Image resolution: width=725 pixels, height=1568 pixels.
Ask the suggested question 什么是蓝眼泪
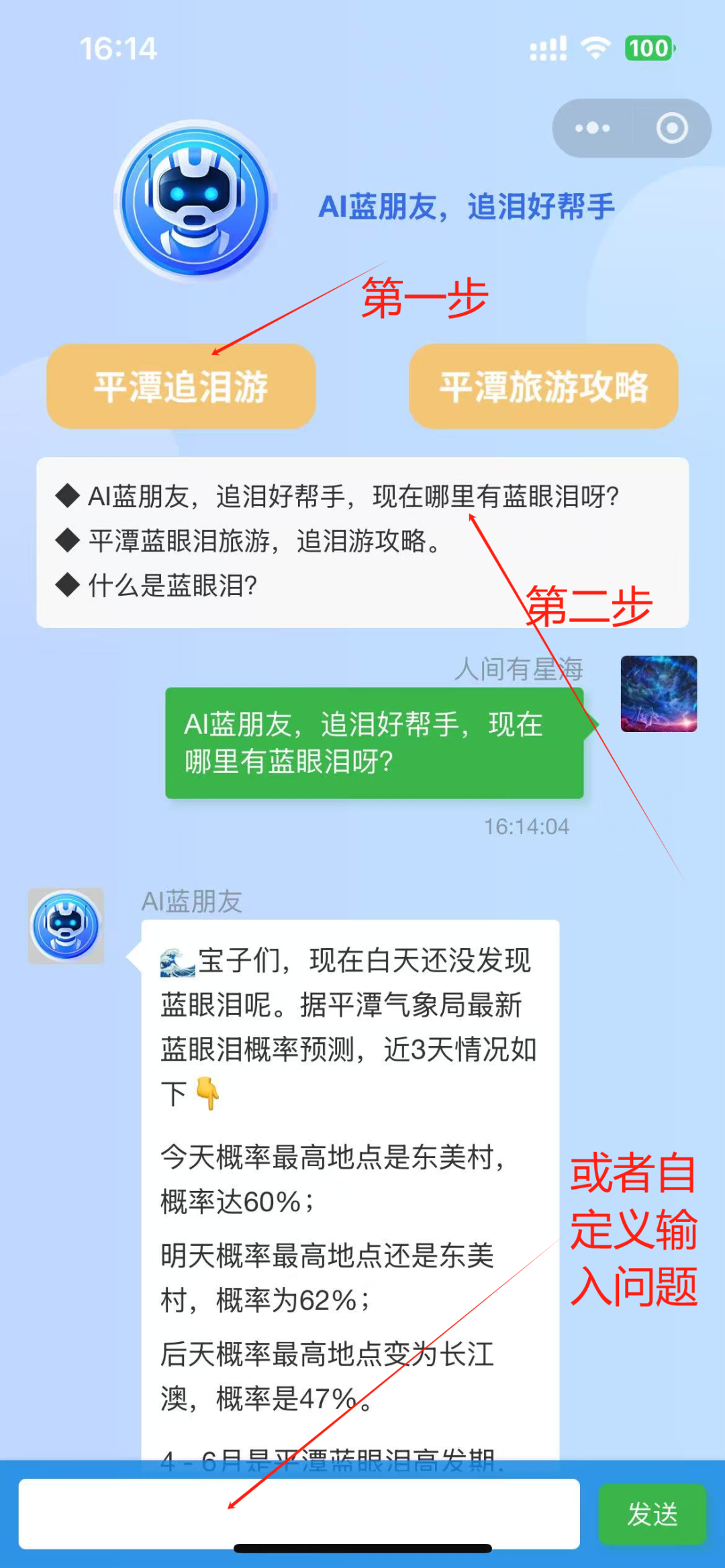[173, 585]
